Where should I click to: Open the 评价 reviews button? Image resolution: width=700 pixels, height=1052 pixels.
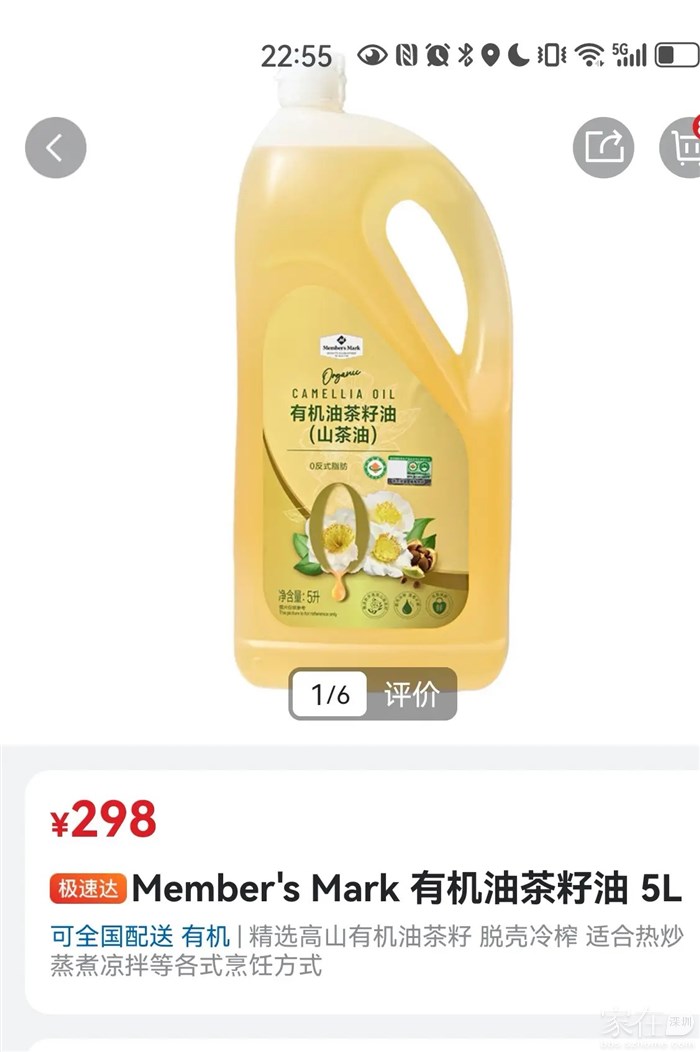coord(412,694)
